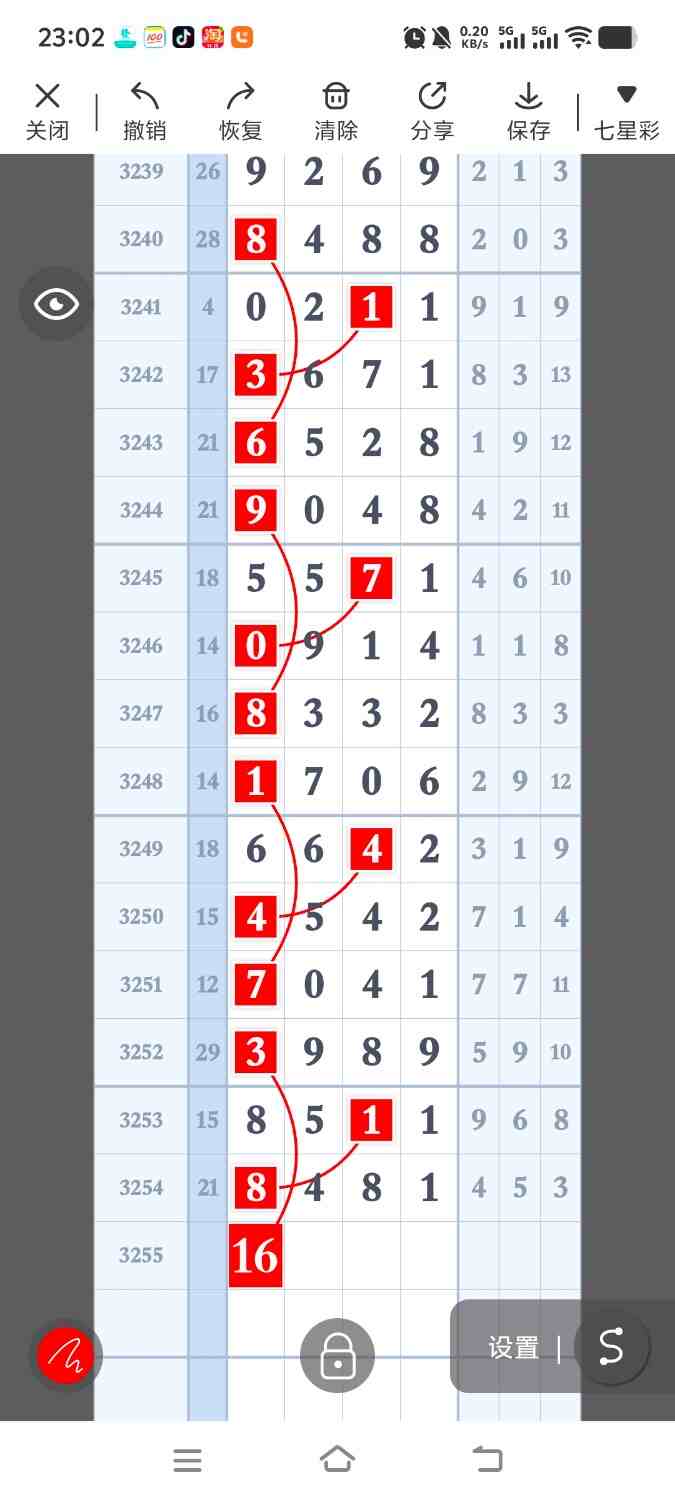Go to the home screen
The image size is (675, 1500).
click(337, 1459)
